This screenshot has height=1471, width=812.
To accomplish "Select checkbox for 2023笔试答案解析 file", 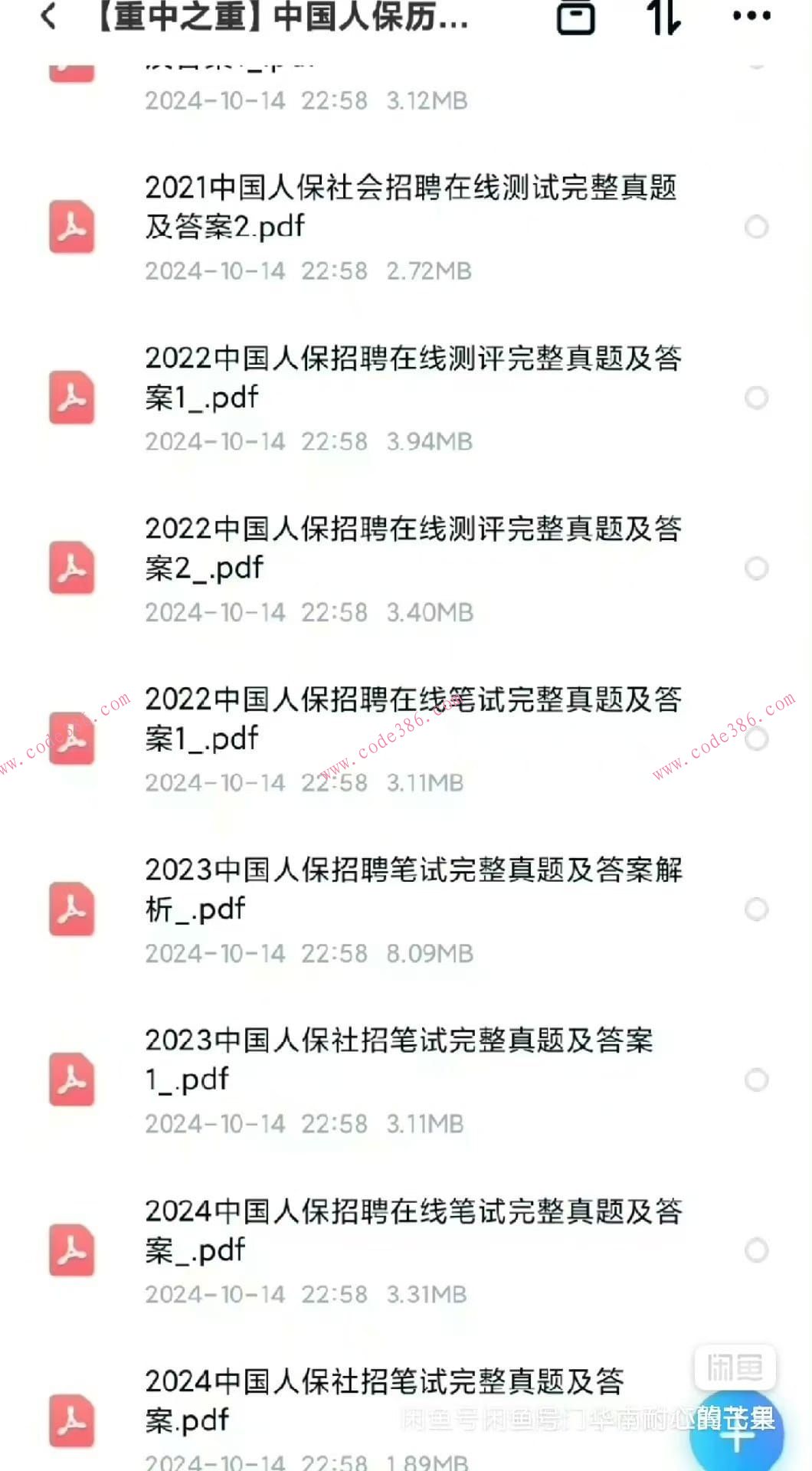I will click(757, 909).
